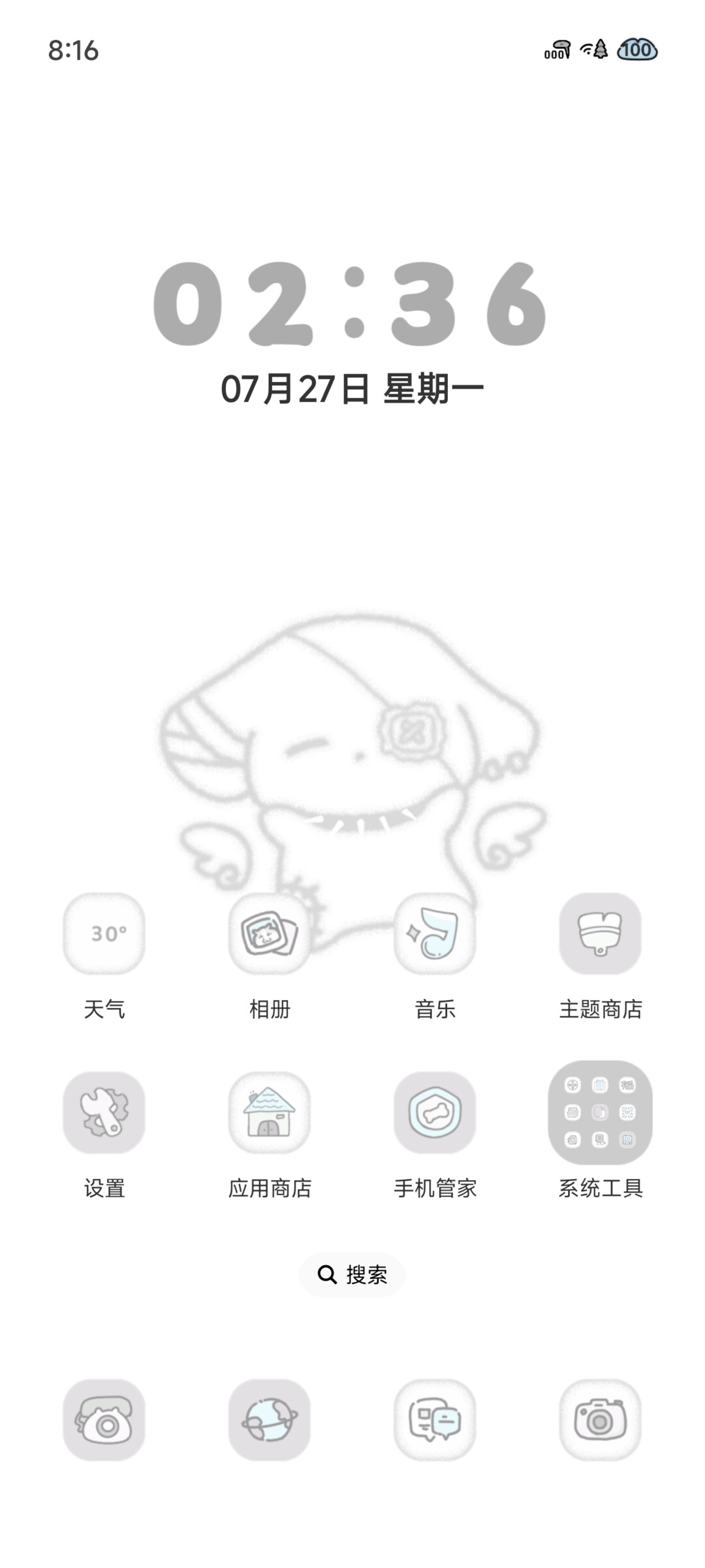Open the phone dialer in dock
Screen dimensions: 705x1568
[104, 1420]
